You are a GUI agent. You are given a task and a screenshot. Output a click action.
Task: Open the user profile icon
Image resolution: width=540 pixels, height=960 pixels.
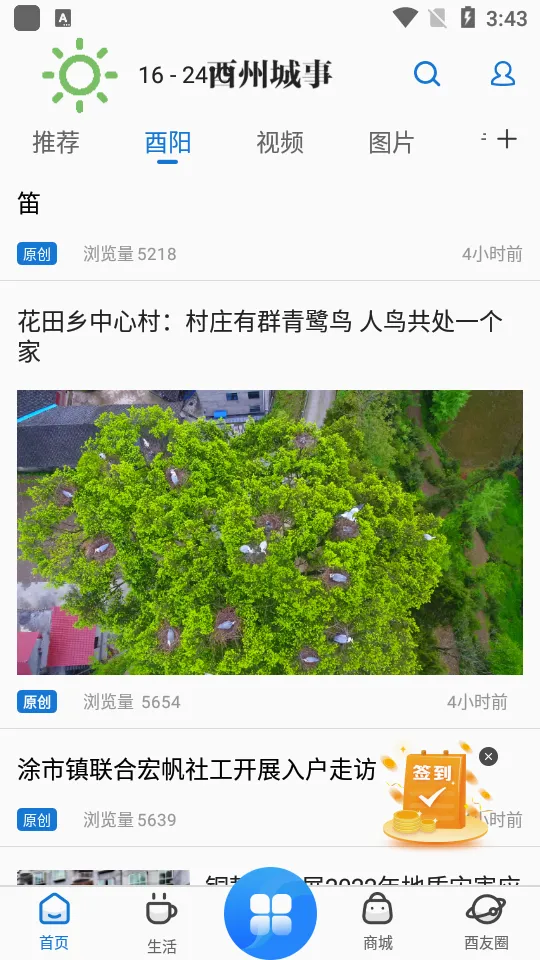coord(503,74)
